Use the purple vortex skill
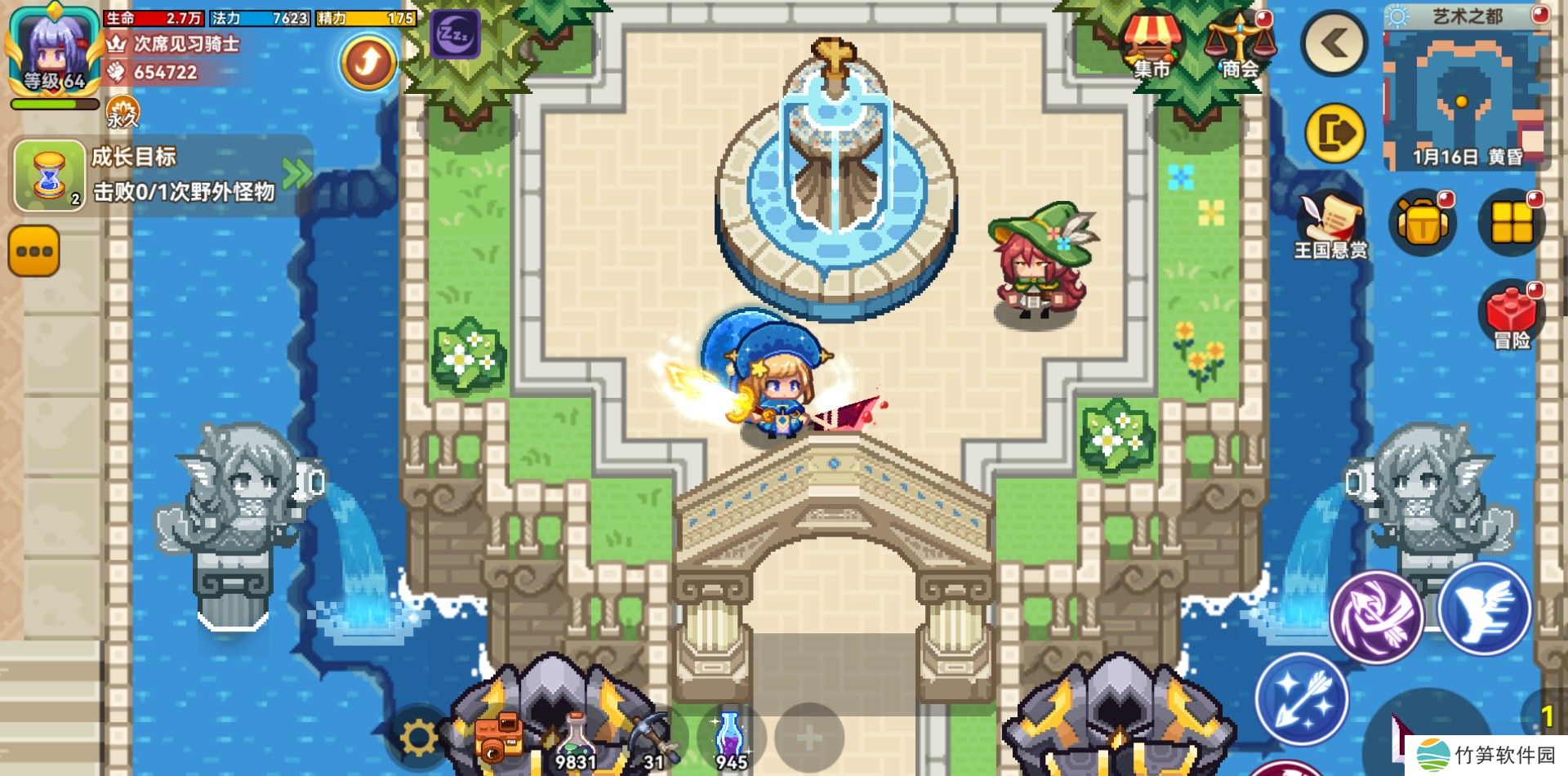Viewport: 1568px width, 776px height. pyautogui.click(x=1377, y=616)
